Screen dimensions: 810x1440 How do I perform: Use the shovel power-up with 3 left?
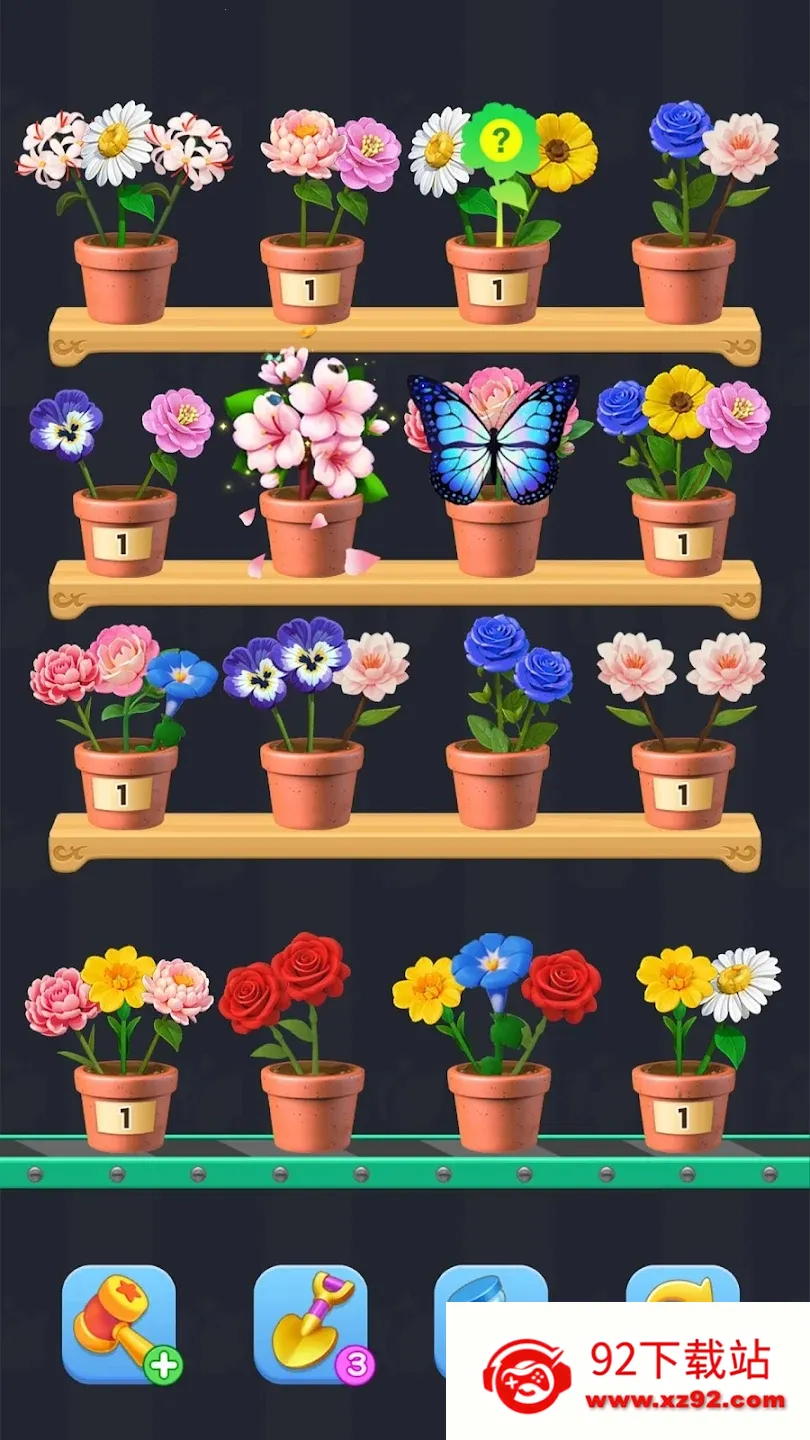(x=310, y=1324)
